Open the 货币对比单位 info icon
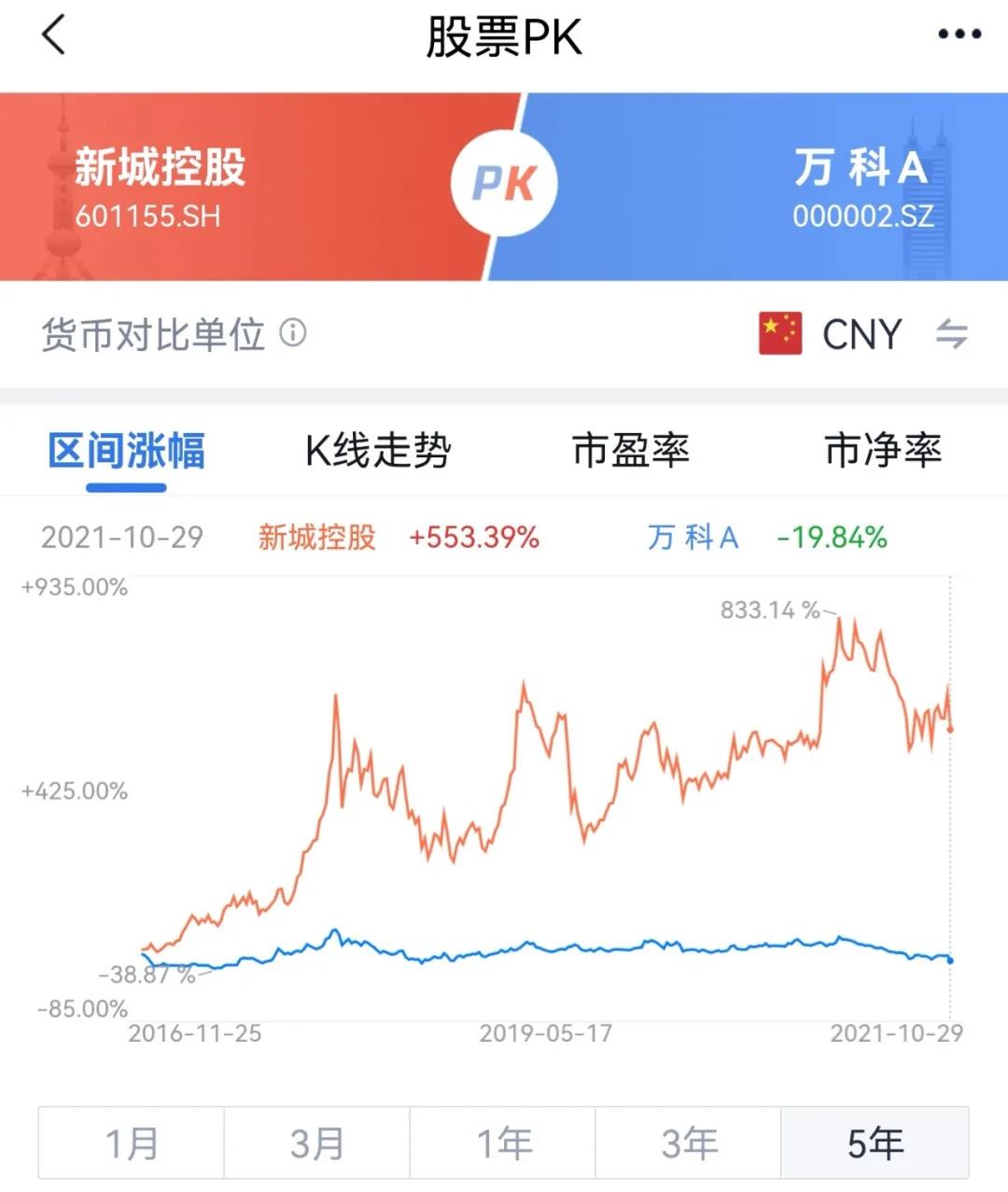Screen dimensions: 1008x1192 293,333
